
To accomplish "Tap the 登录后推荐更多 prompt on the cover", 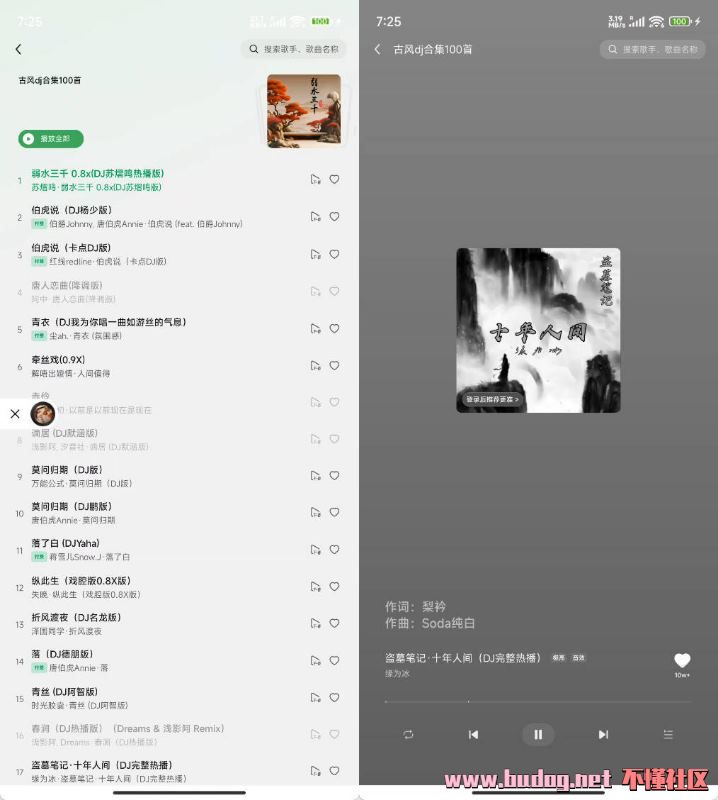I will [493, 399].
